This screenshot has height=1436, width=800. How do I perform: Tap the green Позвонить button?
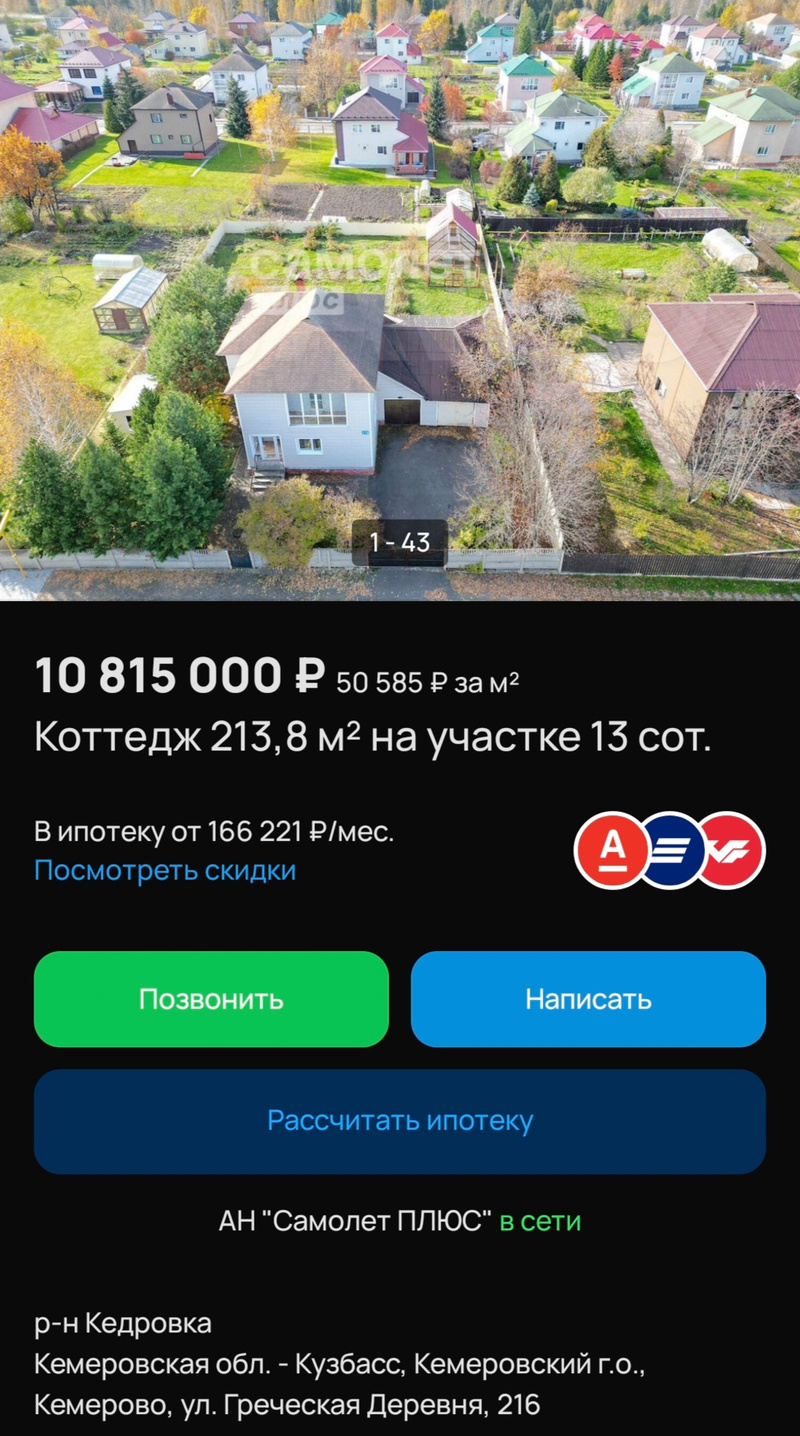(211, 999)
